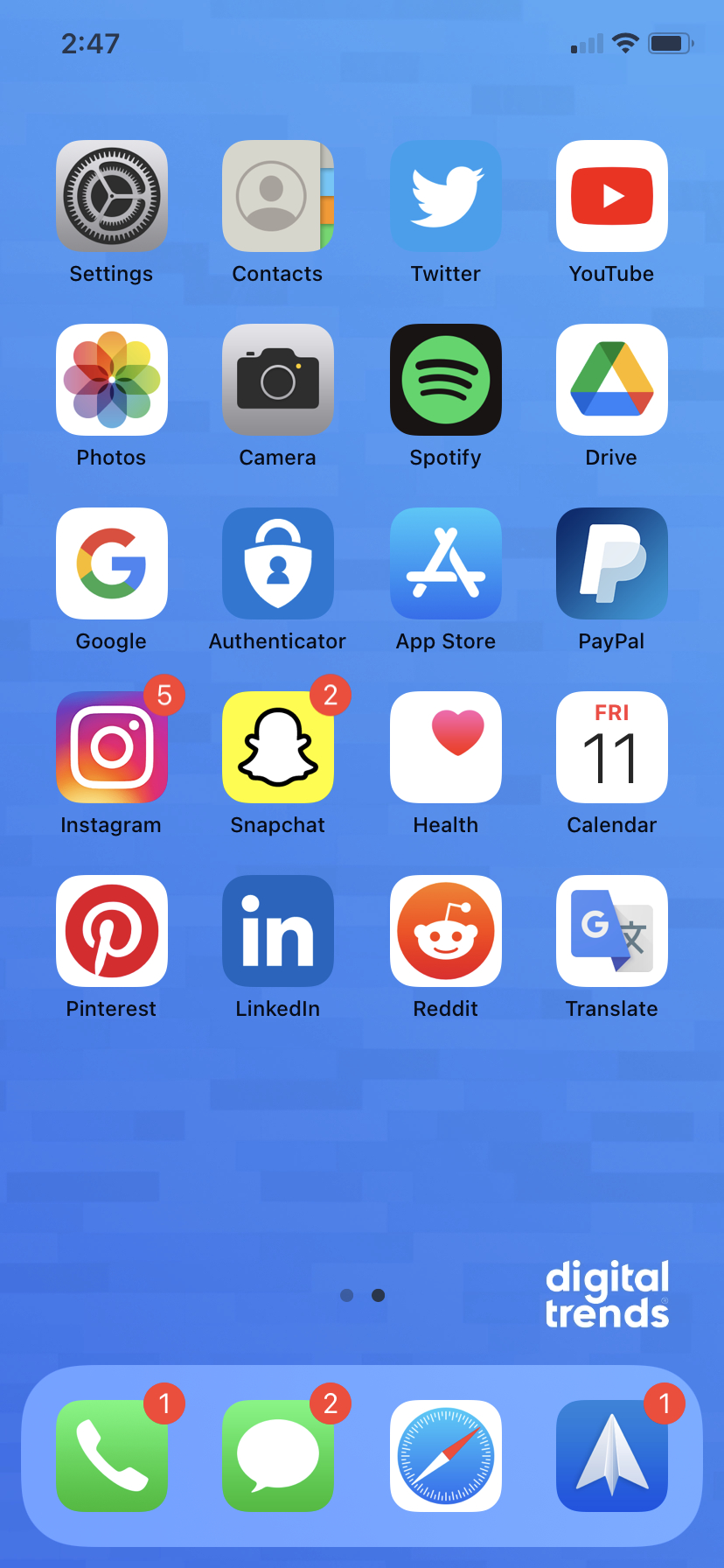This screenshot has height=1568, width=724.
Task: Launch the Camera
Action: [278, 380]
